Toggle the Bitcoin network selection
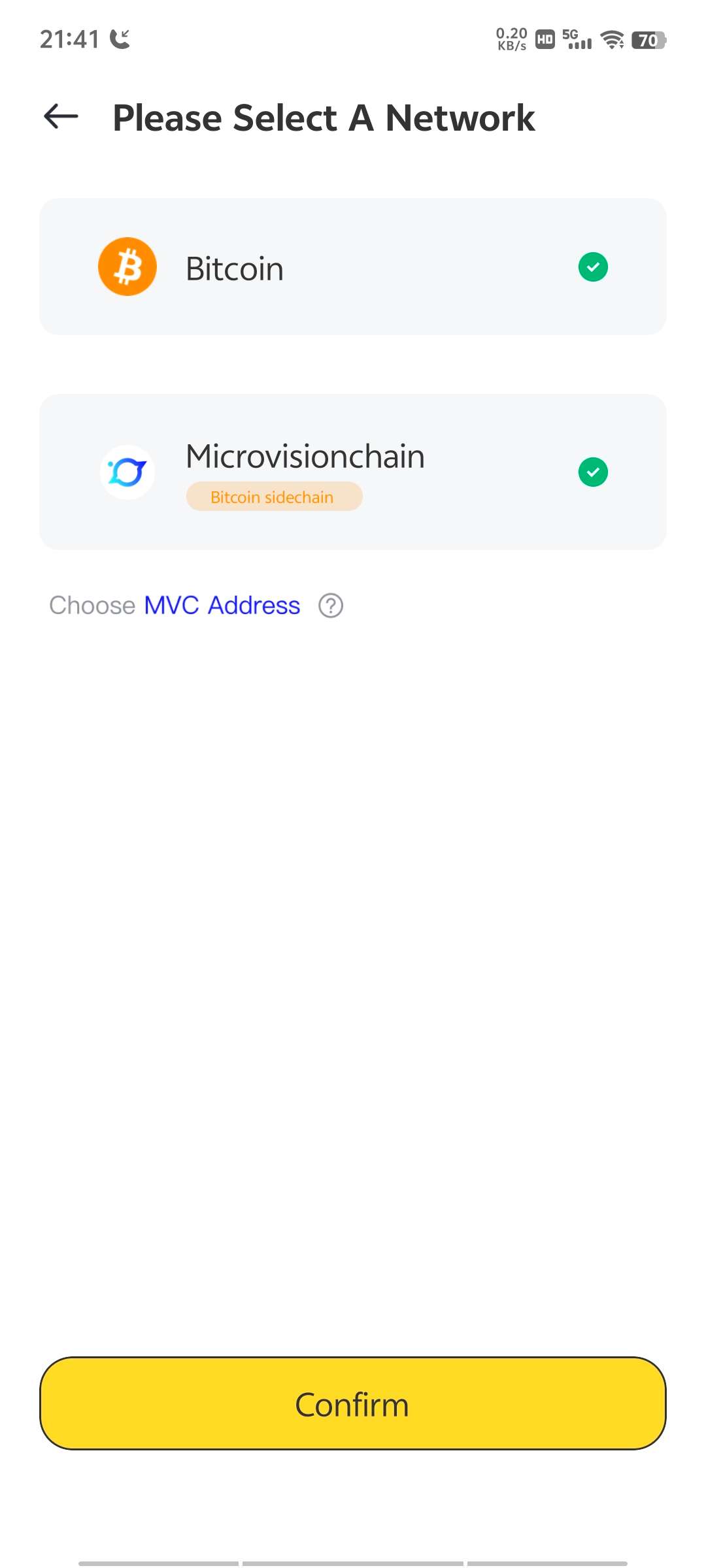 [593, 267]
